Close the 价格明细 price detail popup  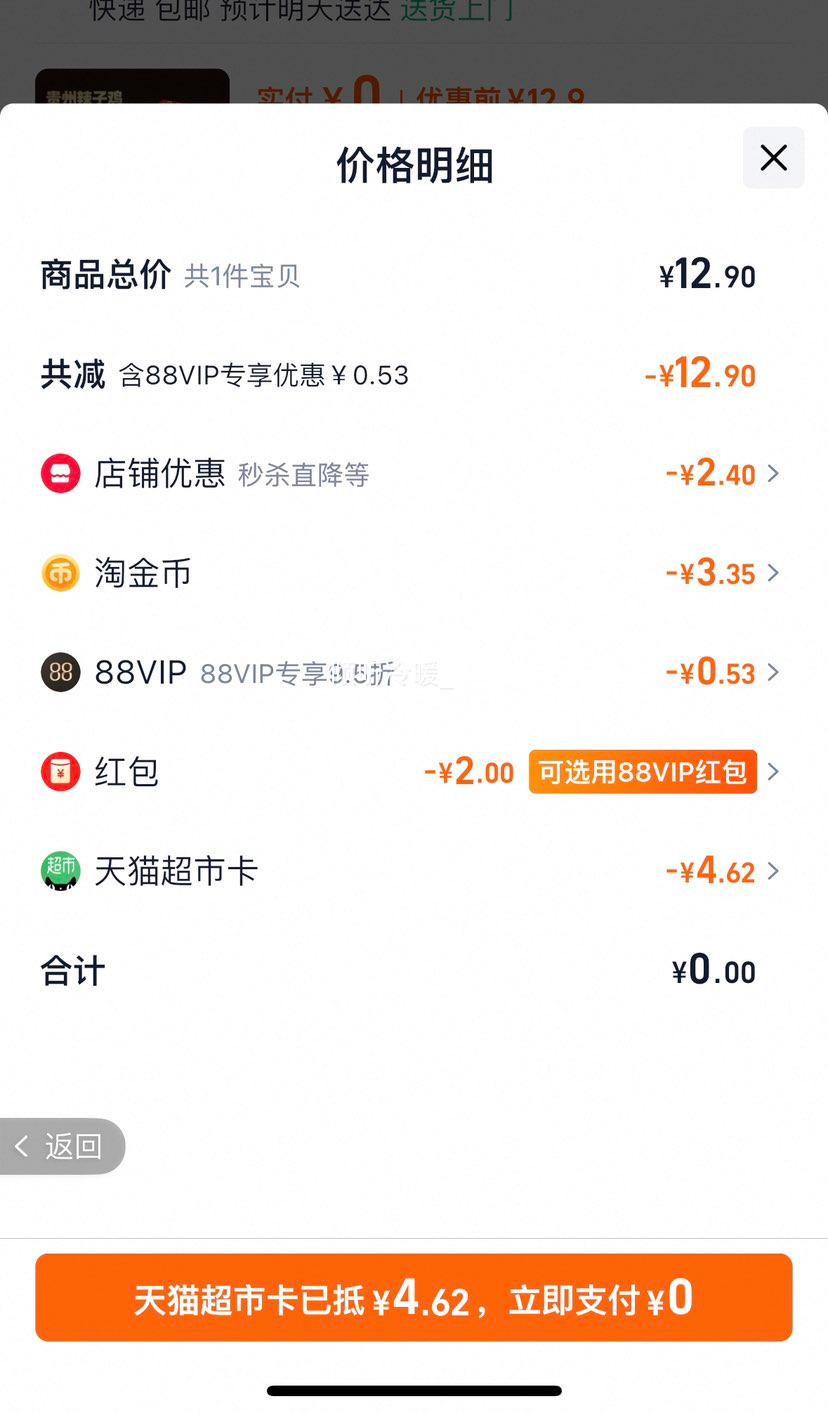772,158
